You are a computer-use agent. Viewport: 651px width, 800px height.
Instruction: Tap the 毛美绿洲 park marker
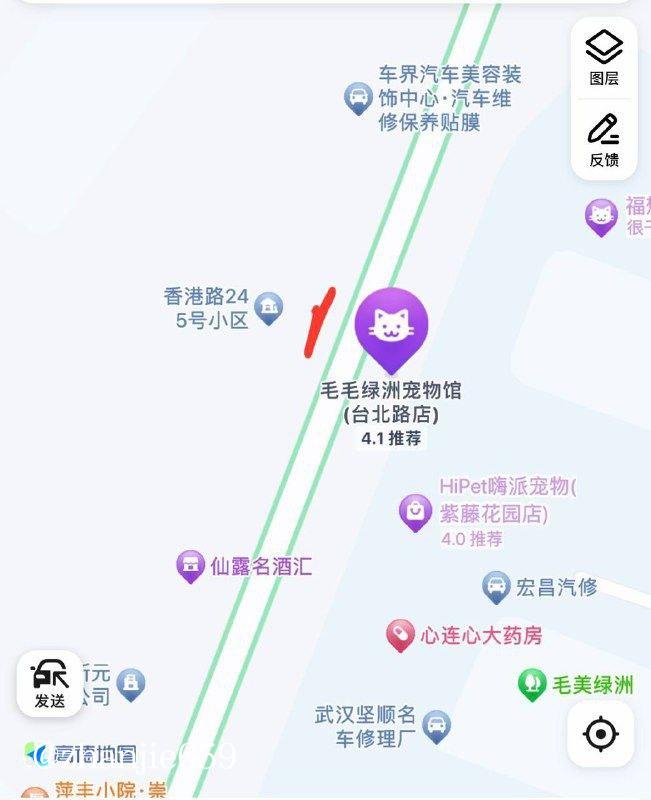pos(532,685)
